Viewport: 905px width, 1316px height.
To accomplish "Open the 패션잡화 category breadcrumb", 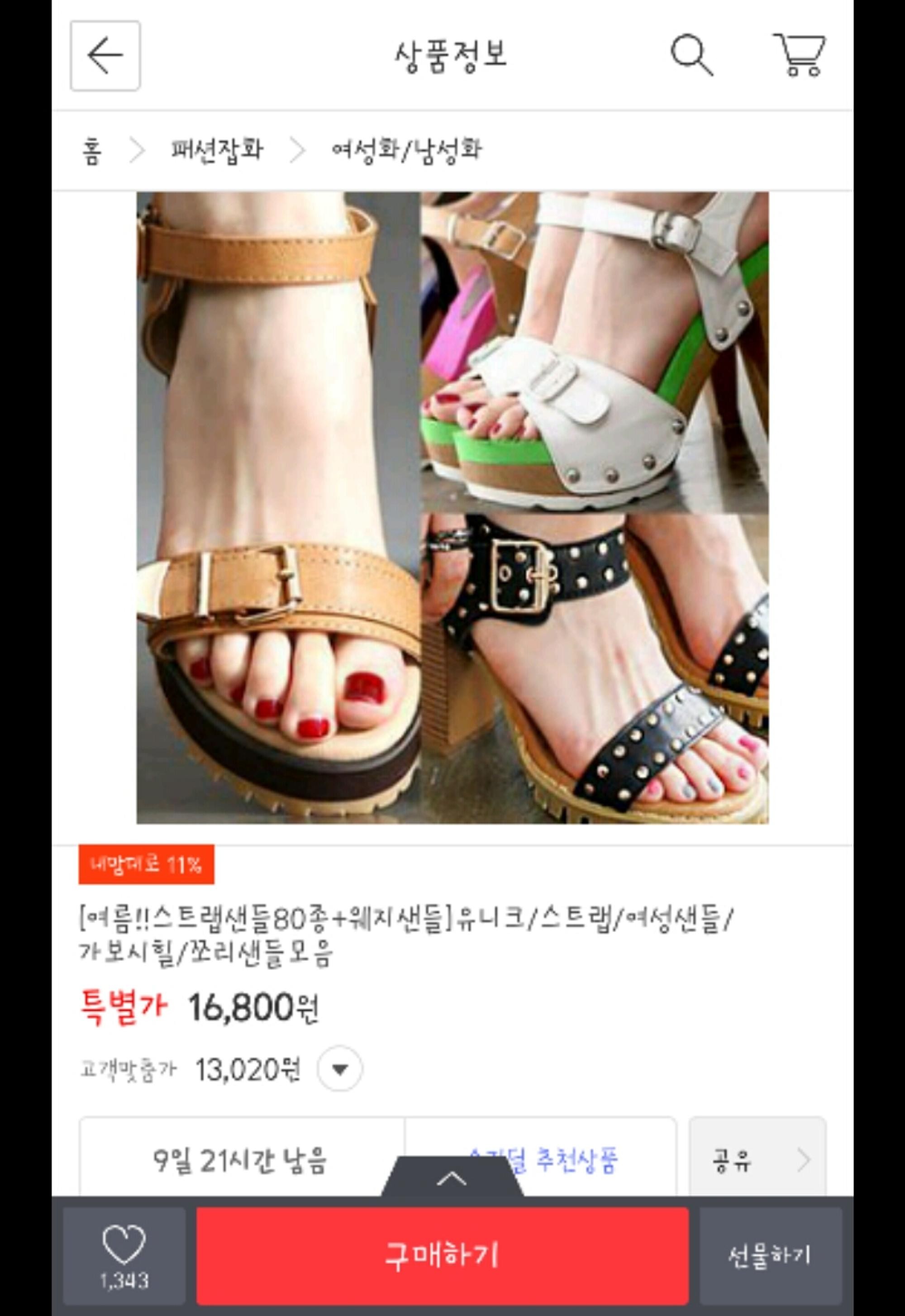I will 217,150.
